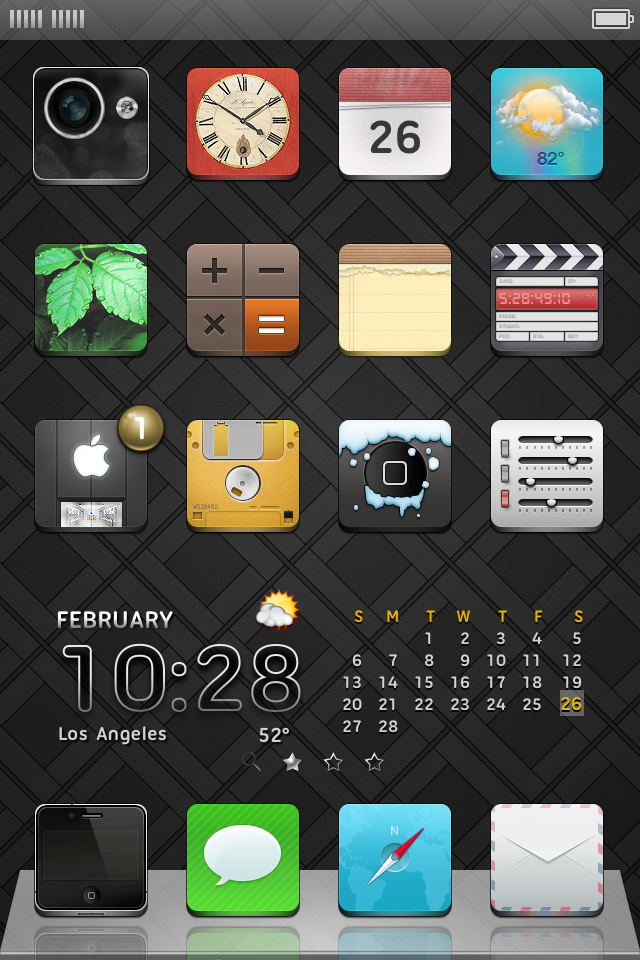The height and width of the screenshot is (960, 640).
Task: Open the Notes app
Action: point(395,299)
